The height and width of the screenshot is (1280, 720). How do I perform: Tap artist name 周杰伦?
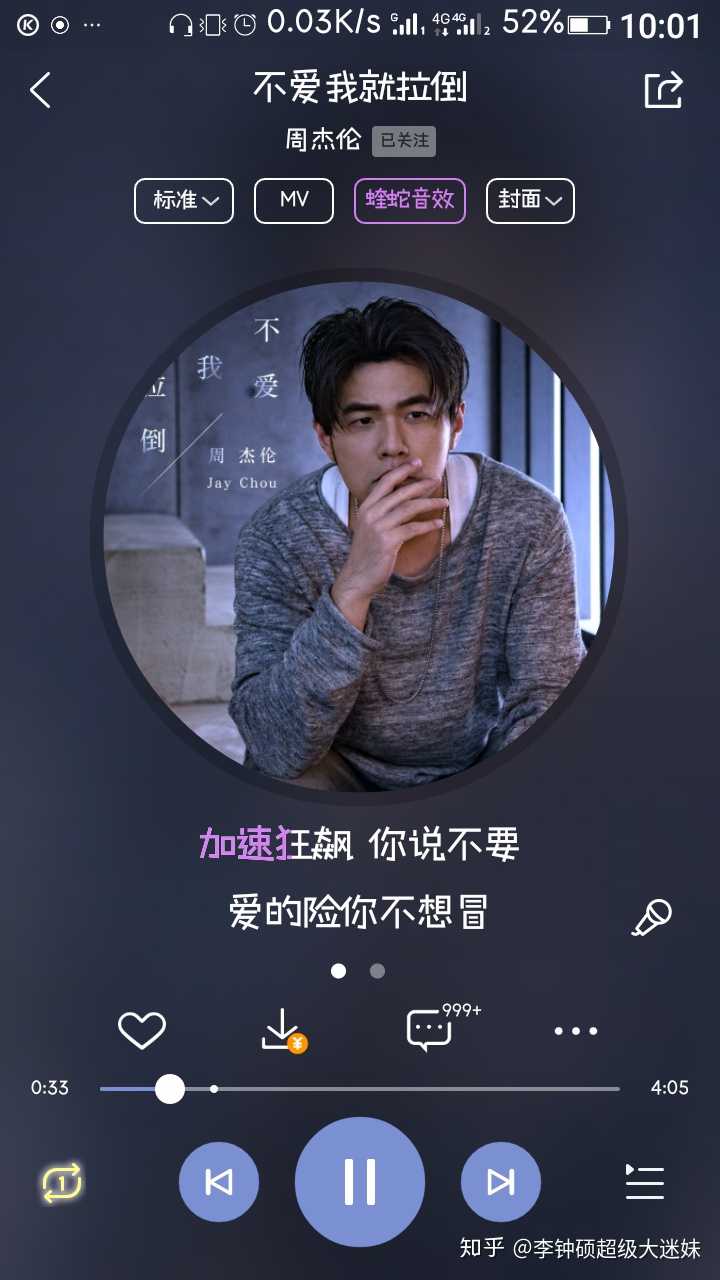pos(323,140)
